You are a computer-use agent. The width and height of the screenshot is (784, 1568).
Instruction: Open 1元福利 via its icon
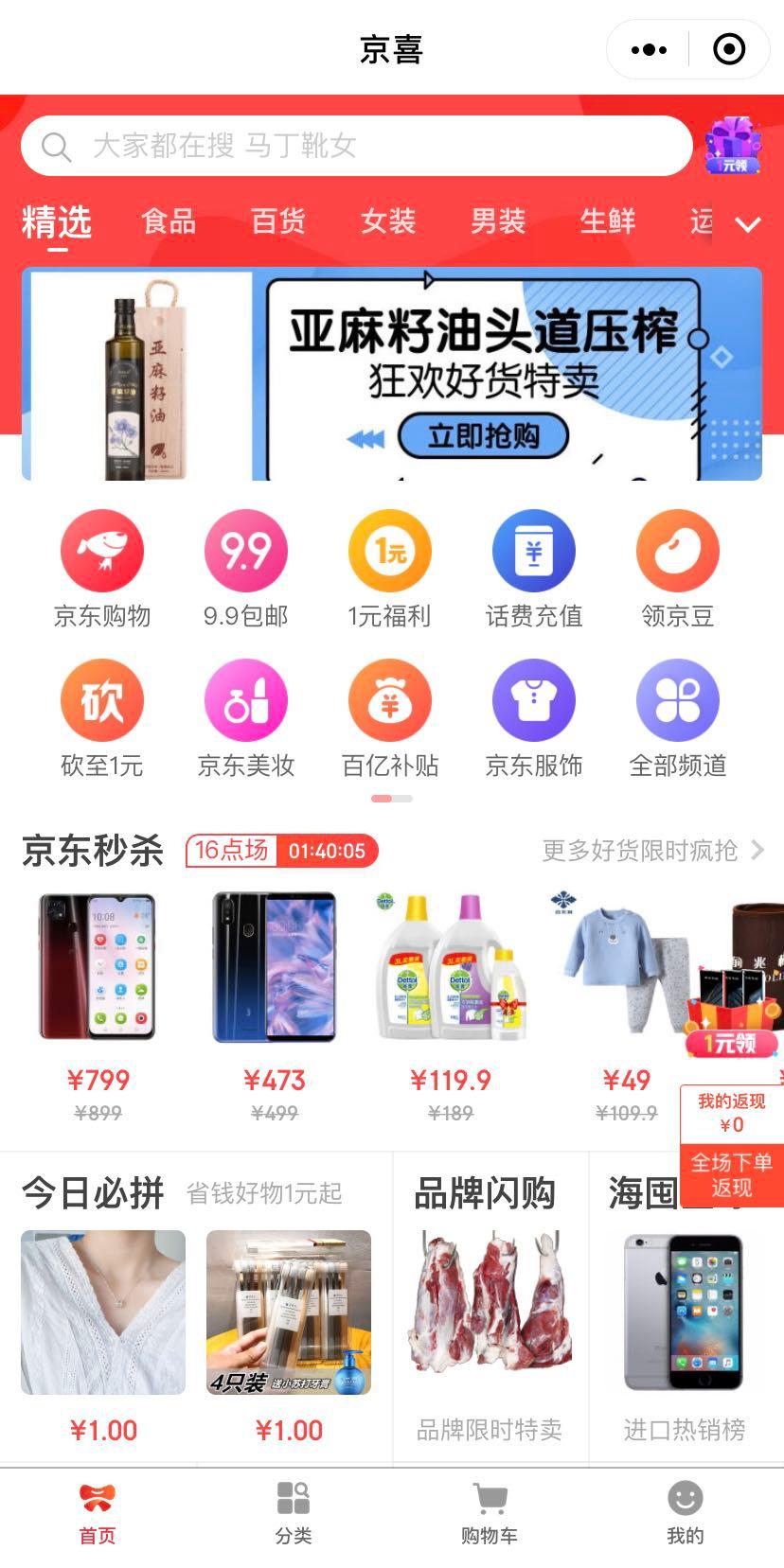point(390,550)
